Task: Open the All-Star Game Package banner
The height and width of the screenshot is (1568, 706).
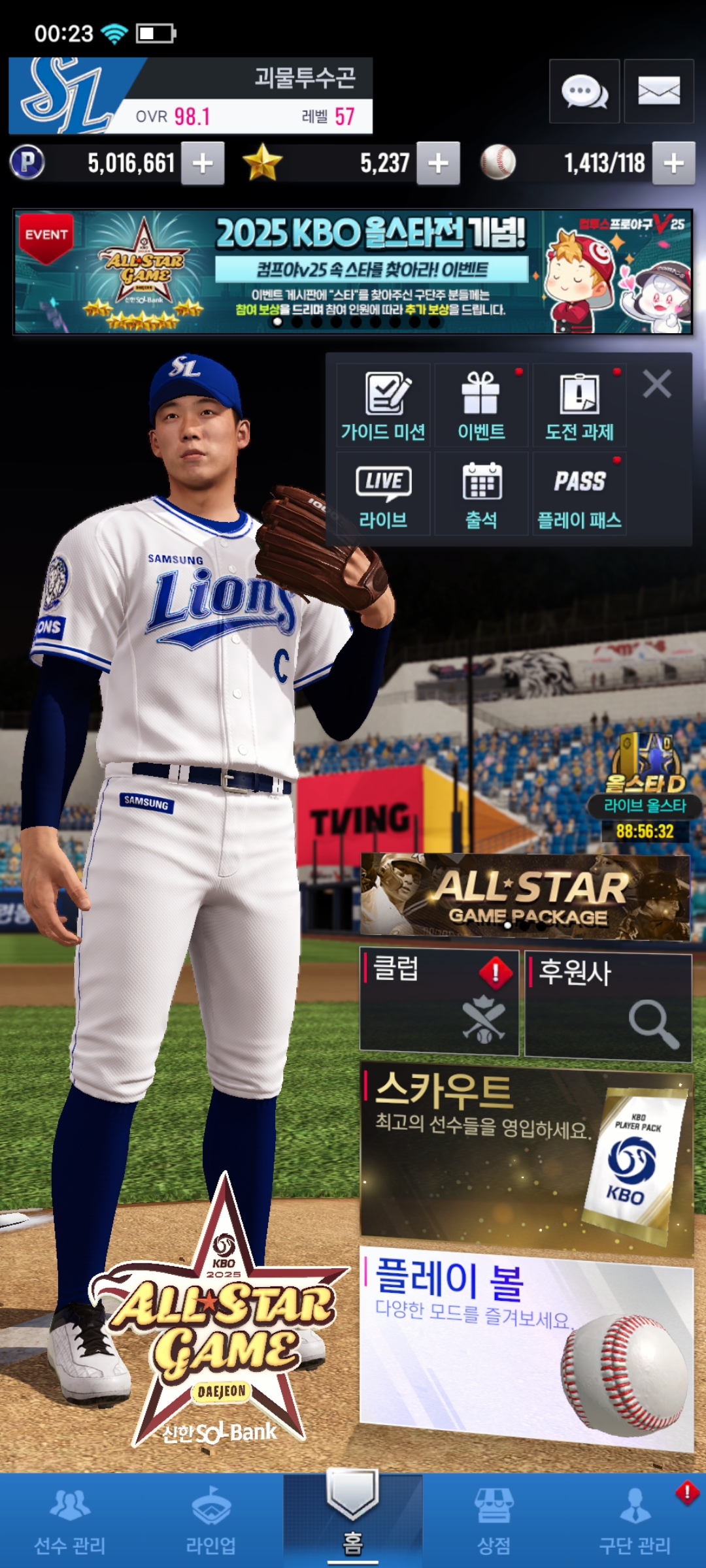Action: pyautogui.click(x=525, y=897)
